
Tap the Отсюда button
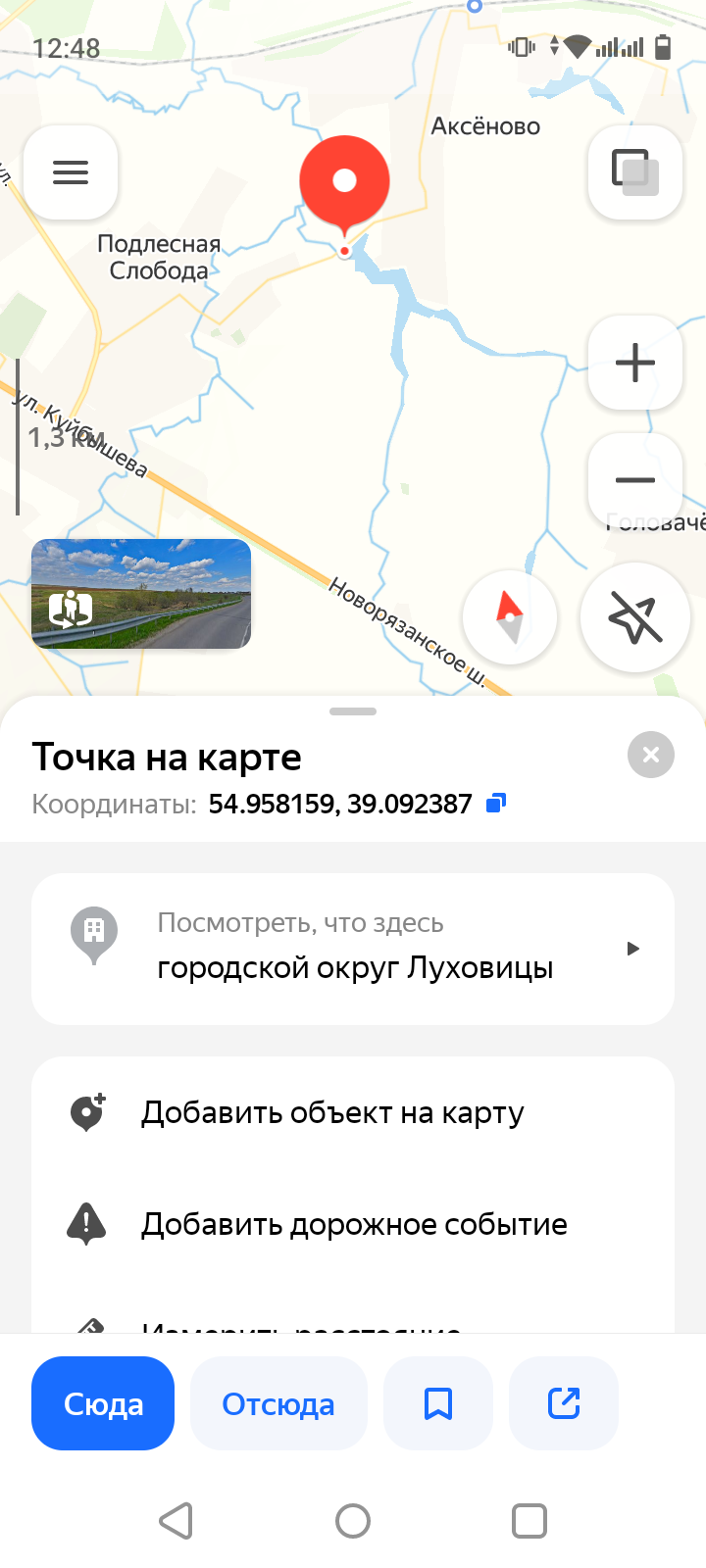click(278, 1403)
